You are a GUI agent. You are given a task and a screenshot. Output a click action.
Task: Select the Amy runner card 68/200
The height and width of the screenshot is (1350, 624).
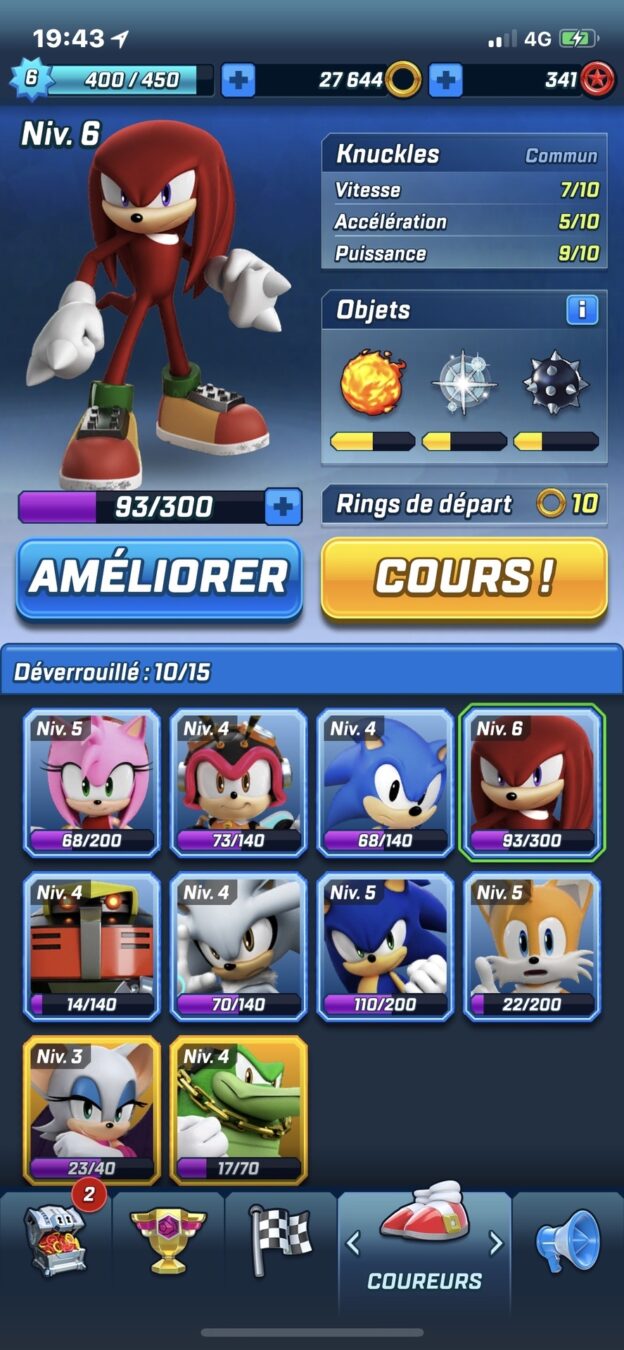click(92, 782)
